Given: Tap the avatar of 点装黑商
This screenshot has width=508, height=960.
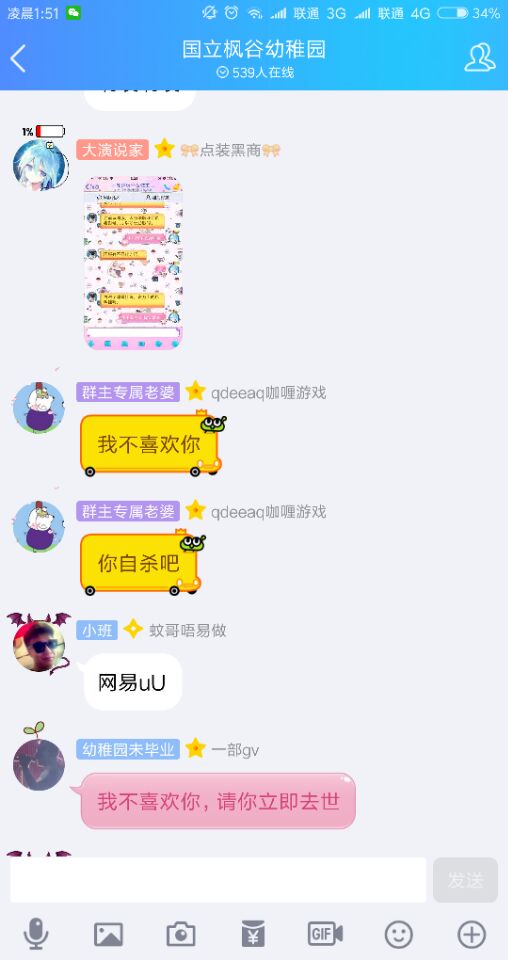Looking at the screenshot, I should point(39,163).
